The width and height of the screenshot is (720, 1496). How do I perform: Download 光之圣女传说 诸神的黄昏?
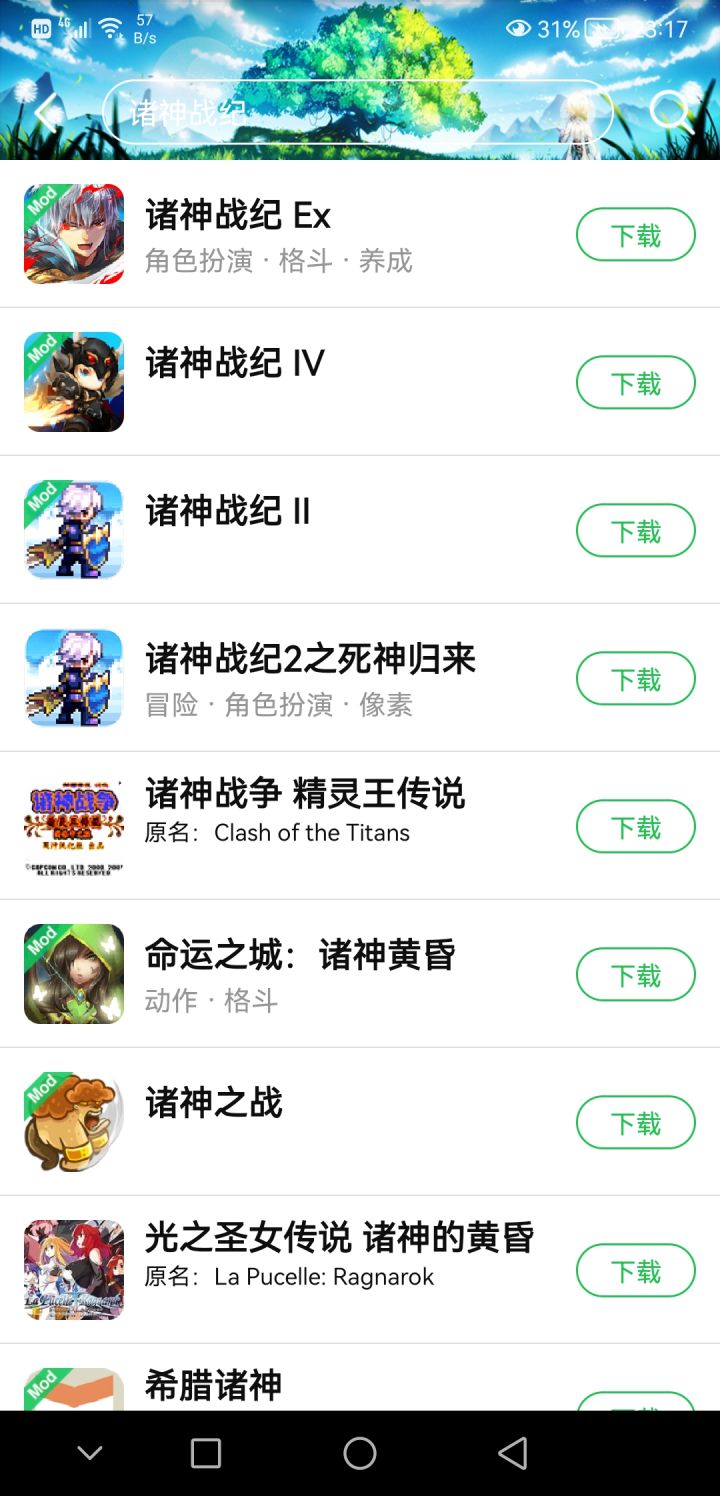635,1270
